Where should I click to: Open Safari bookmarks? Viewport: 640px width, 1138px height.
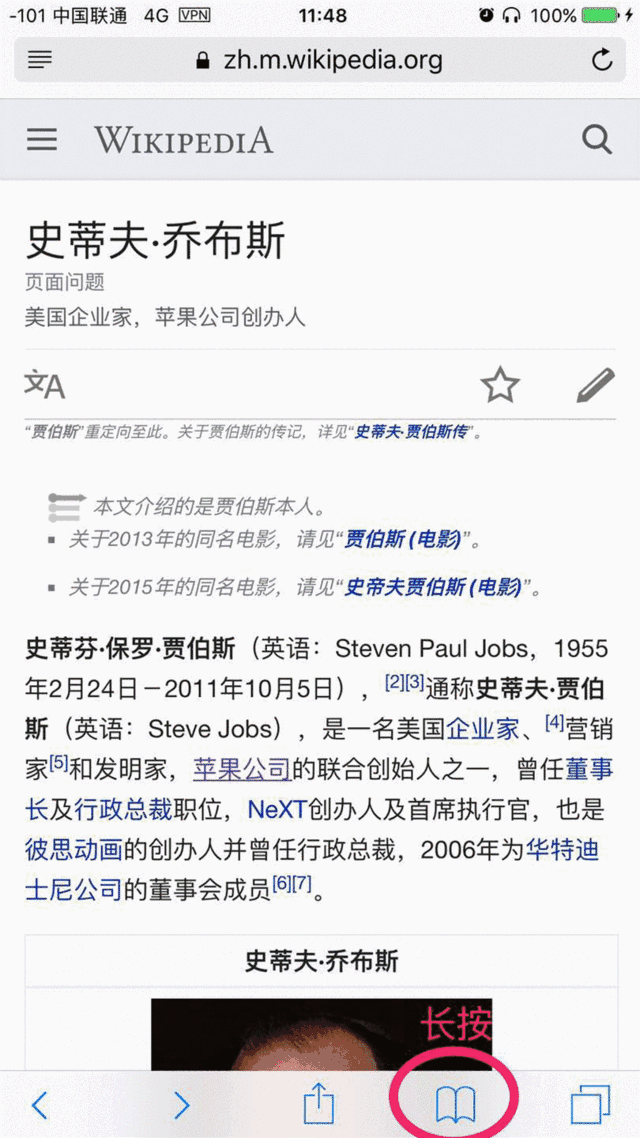point(455,1104)
